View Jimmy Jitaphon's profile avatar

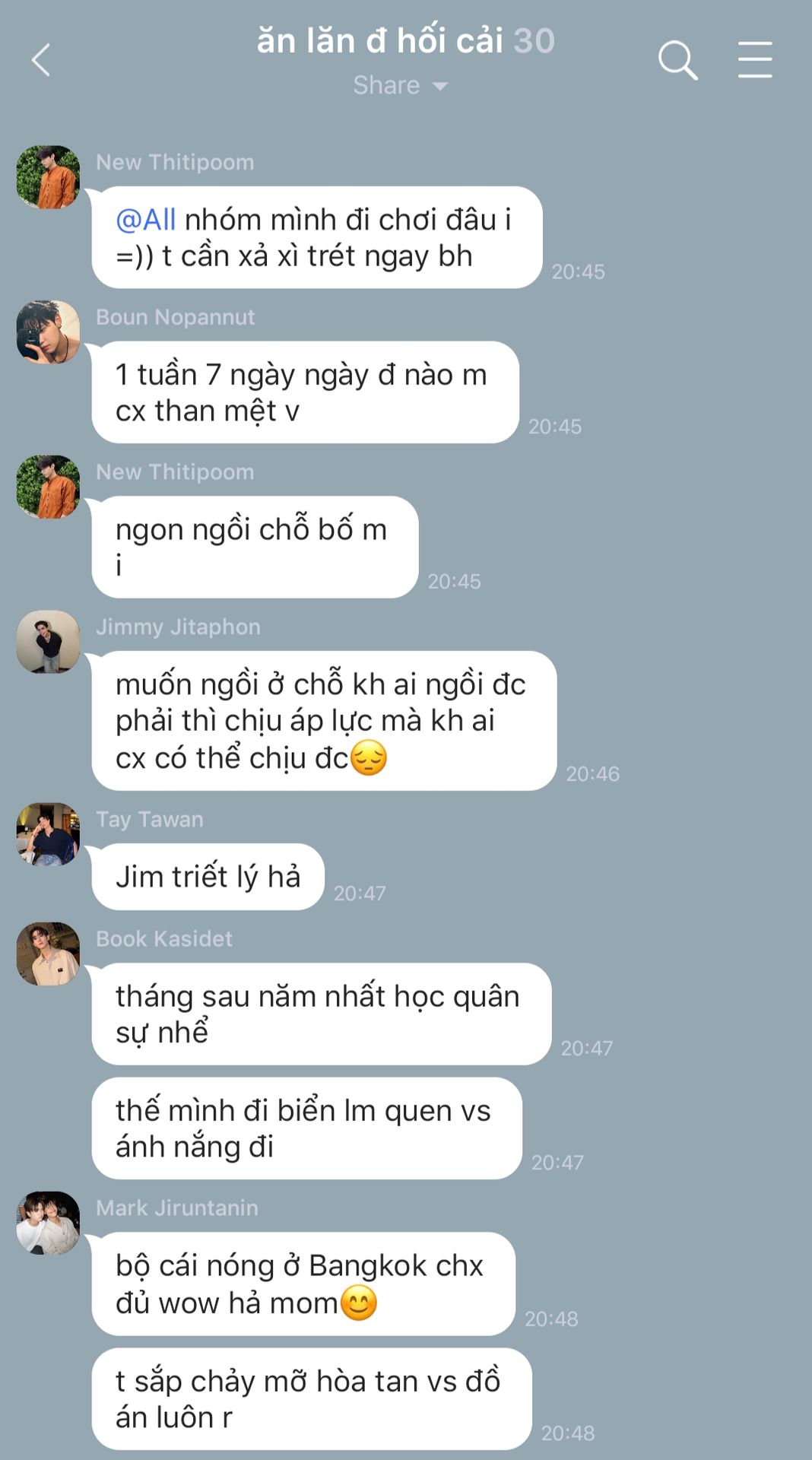pos(49,642)
